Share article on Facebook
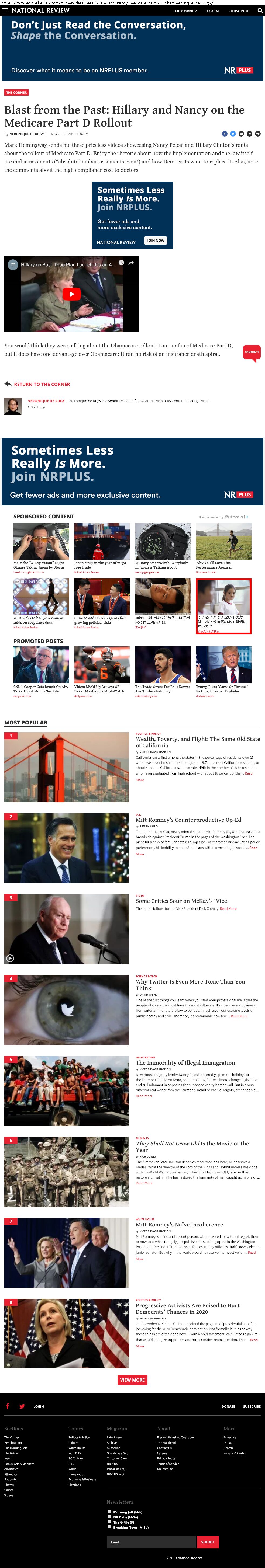265x1568 pixels. 224,134
